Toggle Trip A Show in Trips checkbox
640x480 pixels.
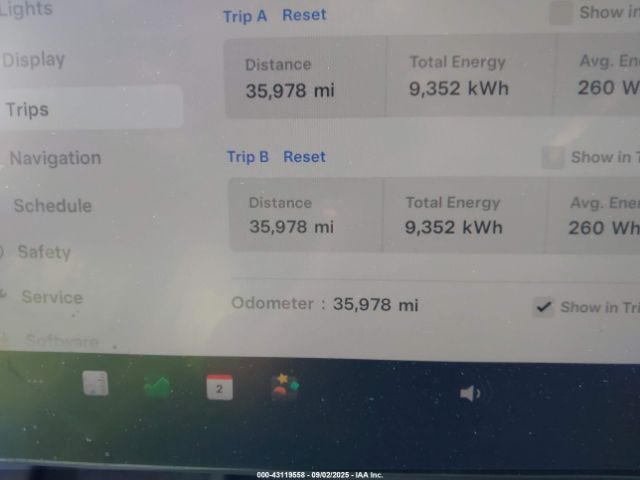(561, 13)
